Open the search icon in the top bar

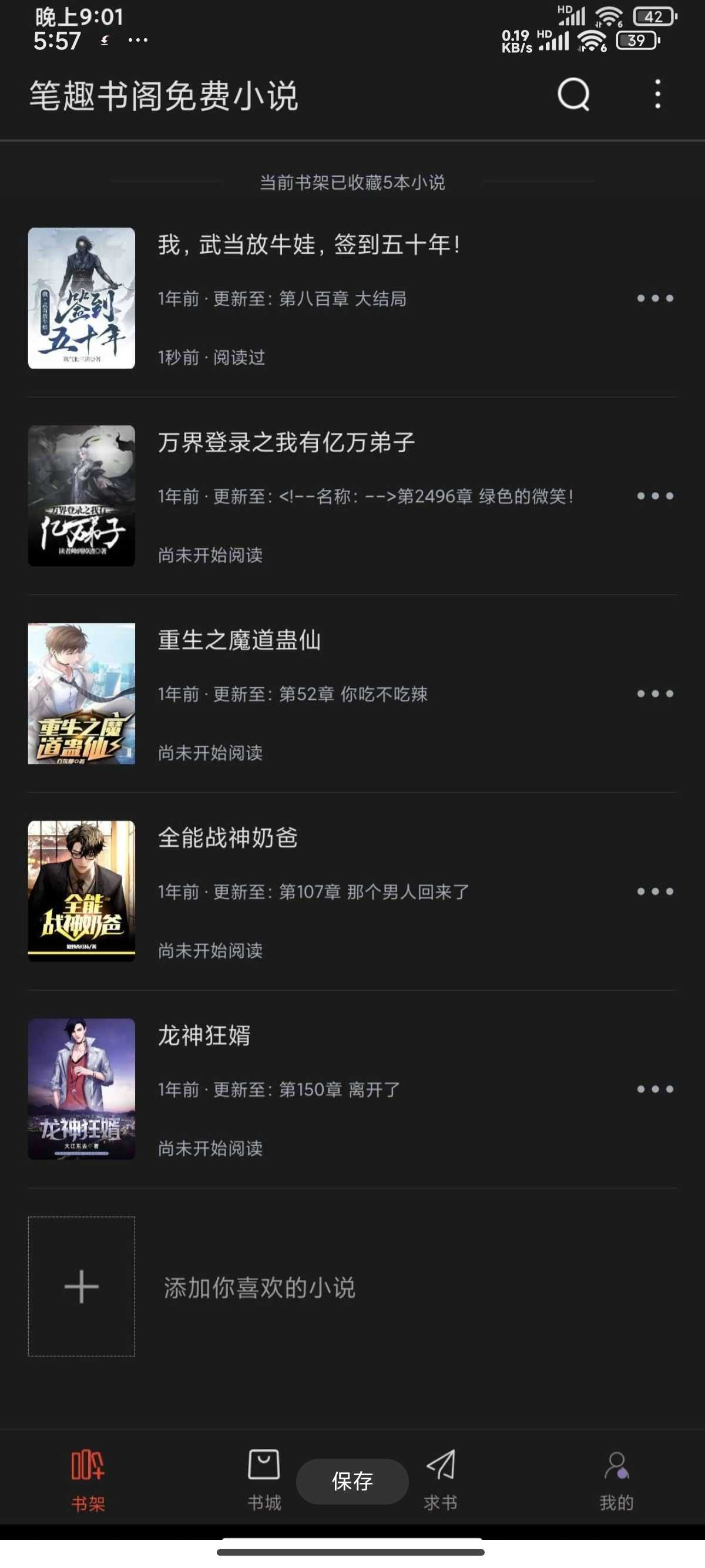[x=573, y=95]
